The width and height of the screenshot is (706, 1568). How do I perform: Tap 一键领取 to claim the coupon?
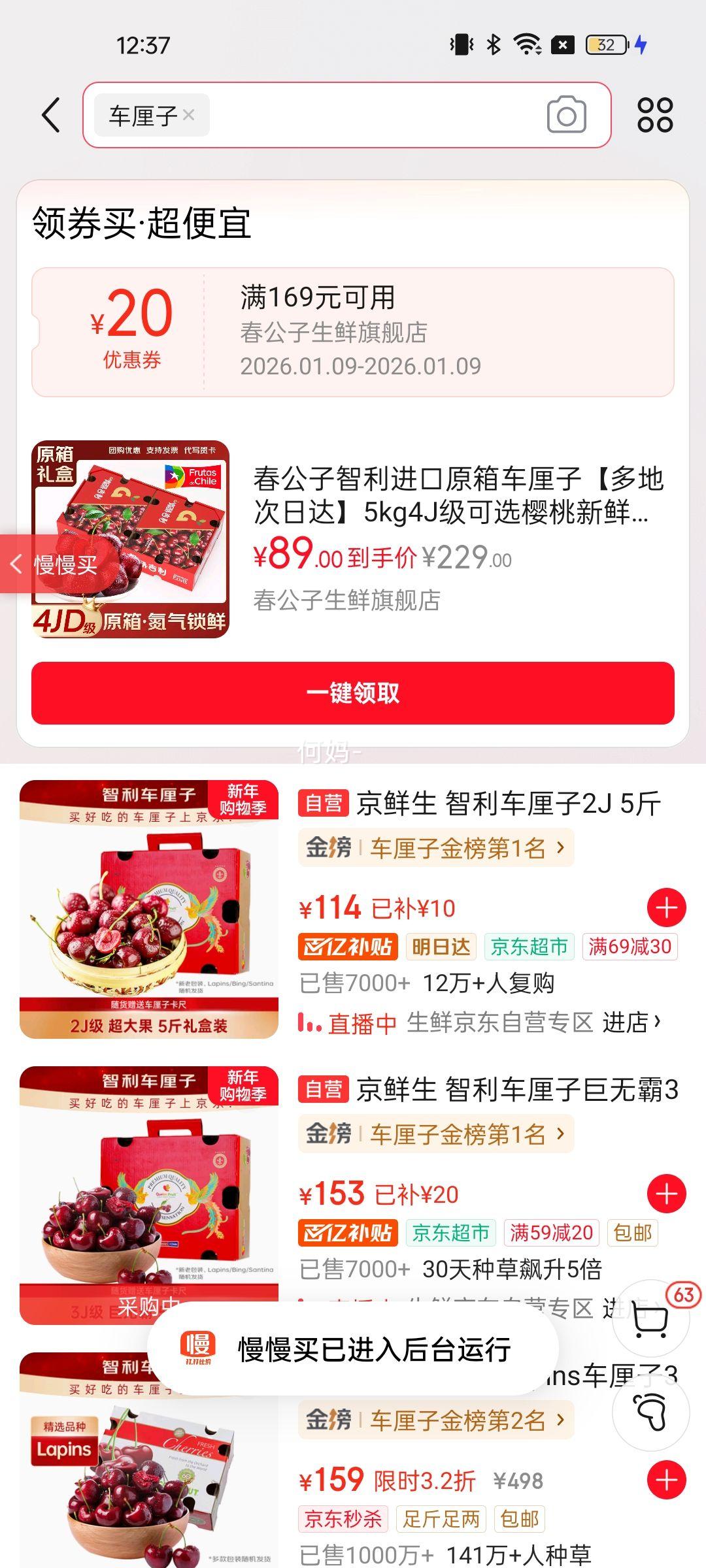coord(353,694)
